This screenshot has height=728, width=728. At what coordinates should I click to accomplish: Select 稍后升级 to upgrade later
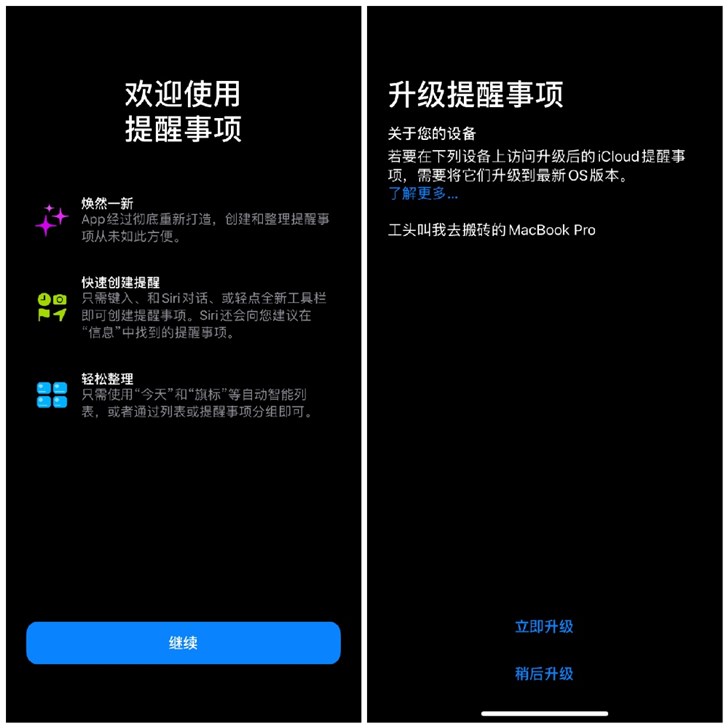coord(544,674)
